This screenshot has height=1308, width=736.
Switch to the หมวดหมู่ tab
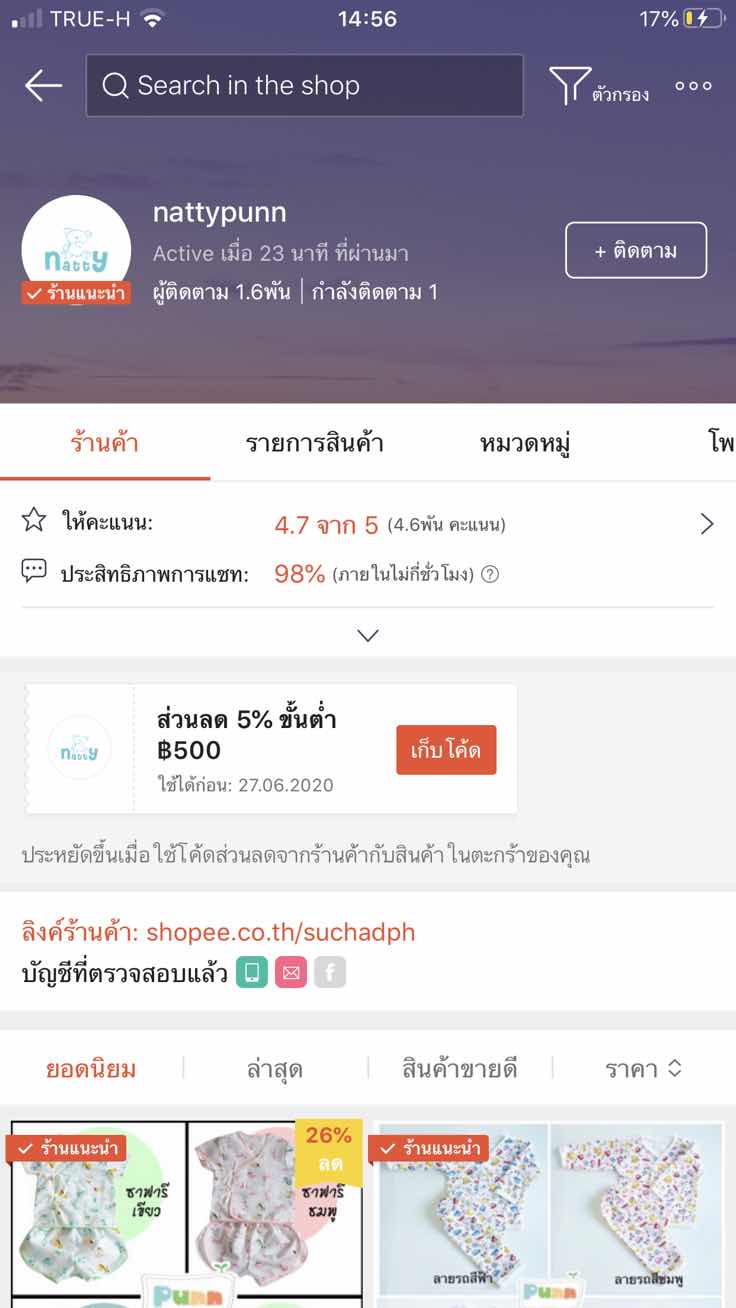pos(525,443)
